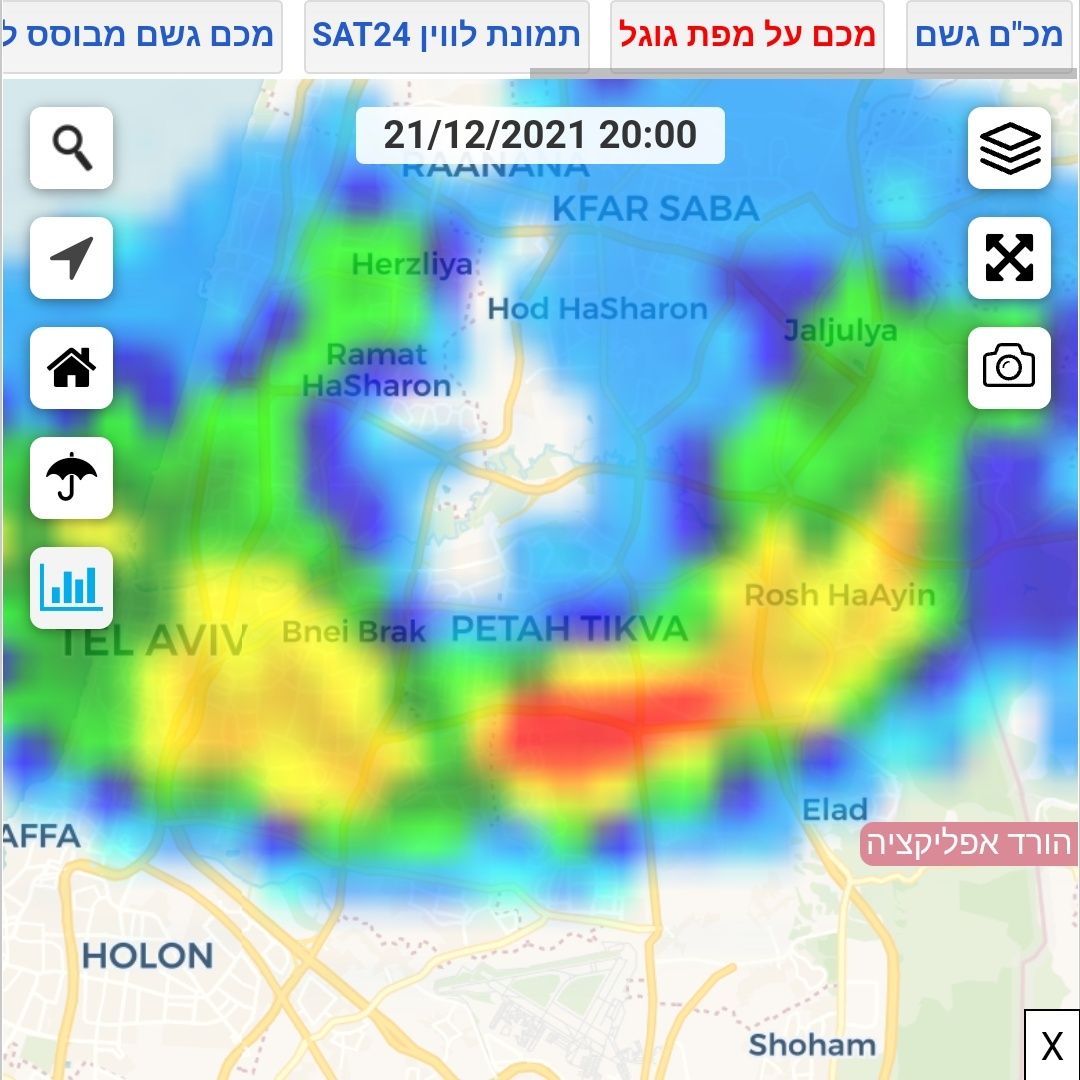Open the map layers selector
This screenshot has width=1080, height=1080.
point(1009,148)
